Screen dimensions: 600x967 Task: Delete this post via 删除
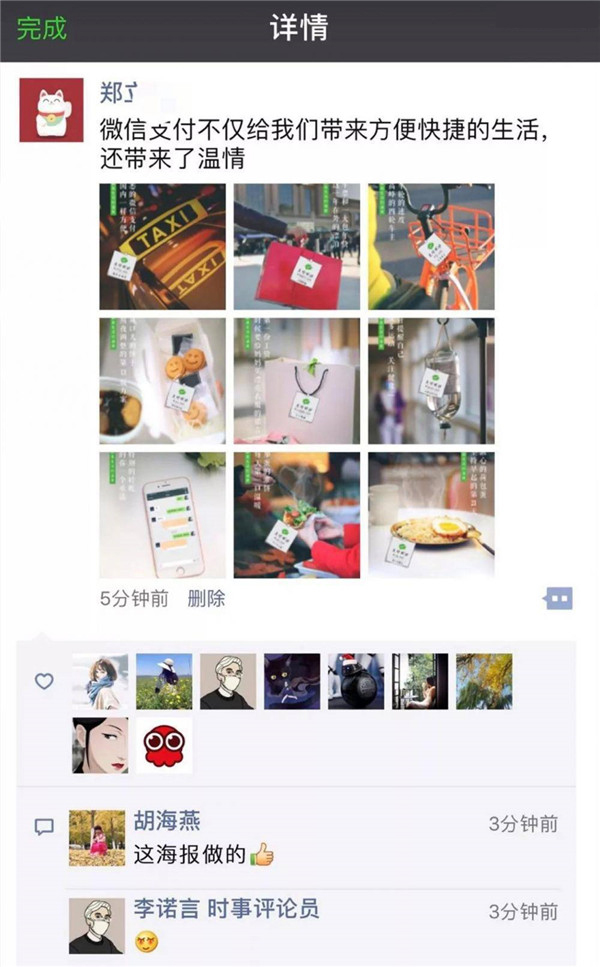[206, 598]
